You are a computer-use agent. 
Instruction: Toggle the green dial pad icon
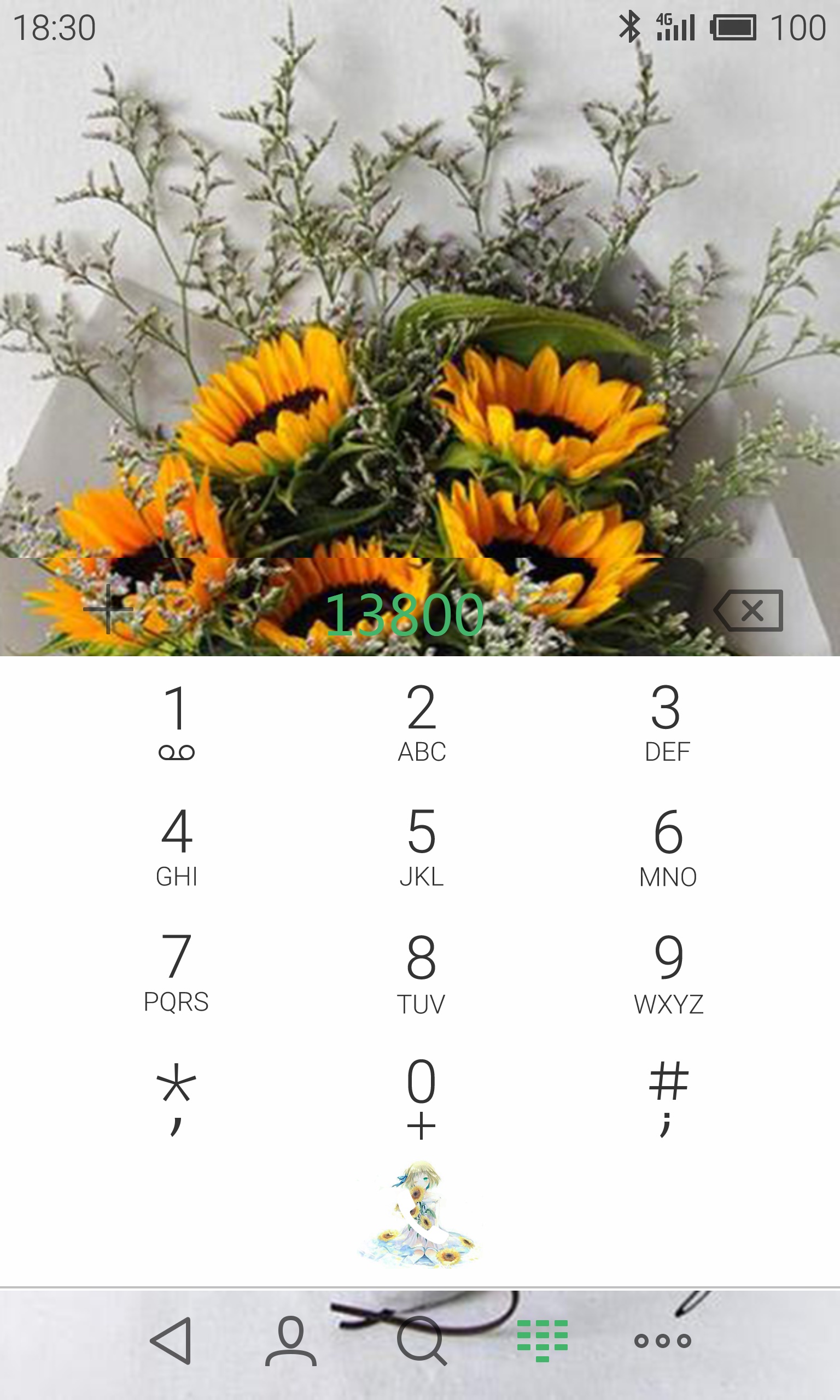(542, 1340)
